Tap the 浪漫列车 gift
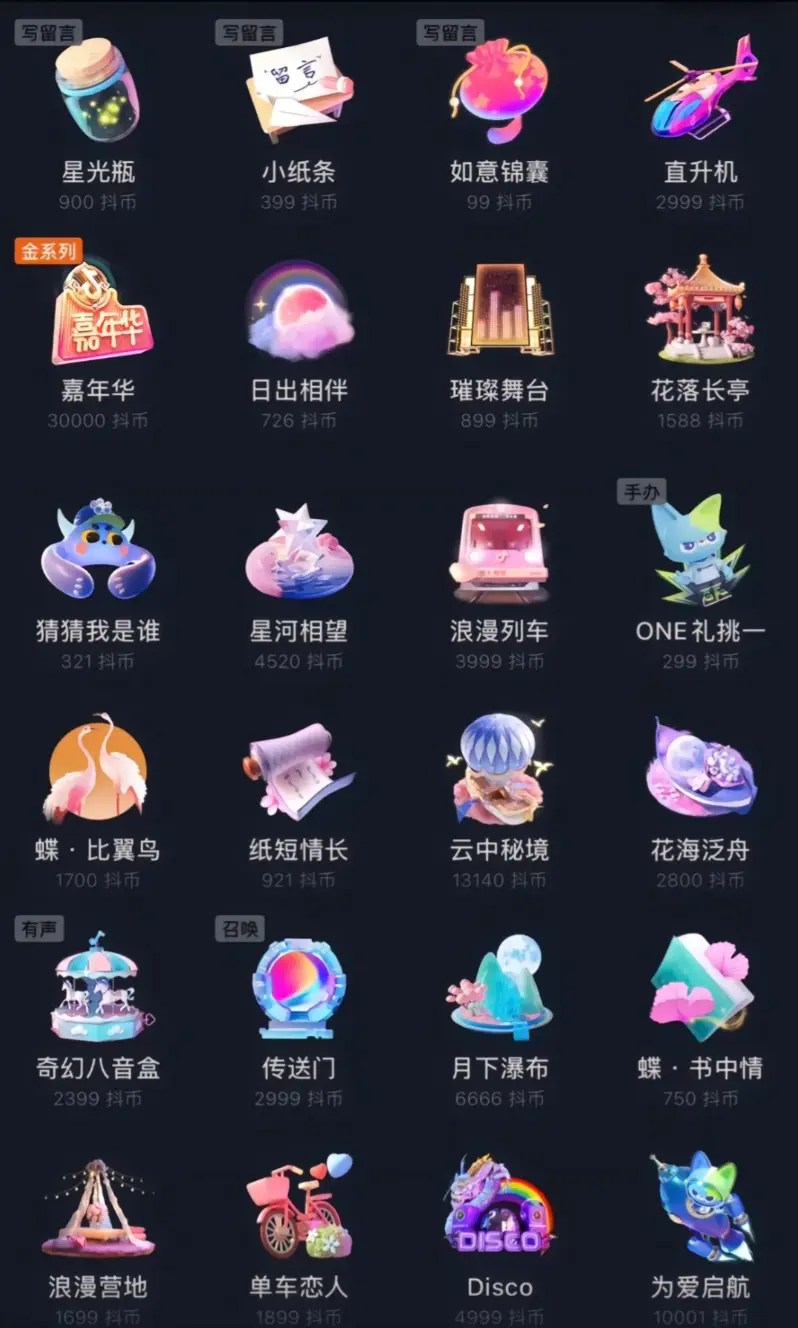 [x=498, y=555]
